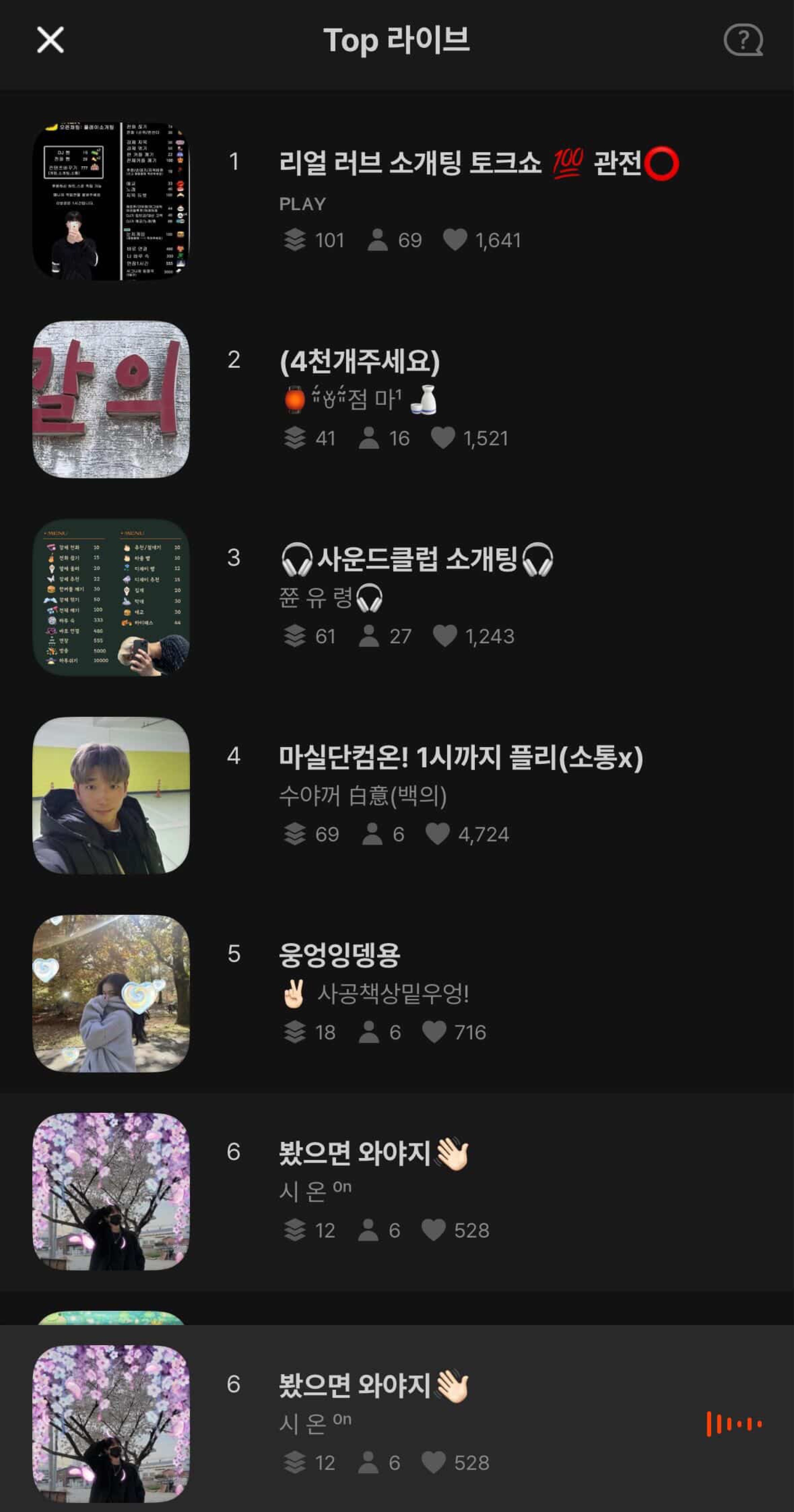Tap the rank 6 list entry '봤으면 와야지'
This screenshot has width=794, height=1512.
(356, 1153)
